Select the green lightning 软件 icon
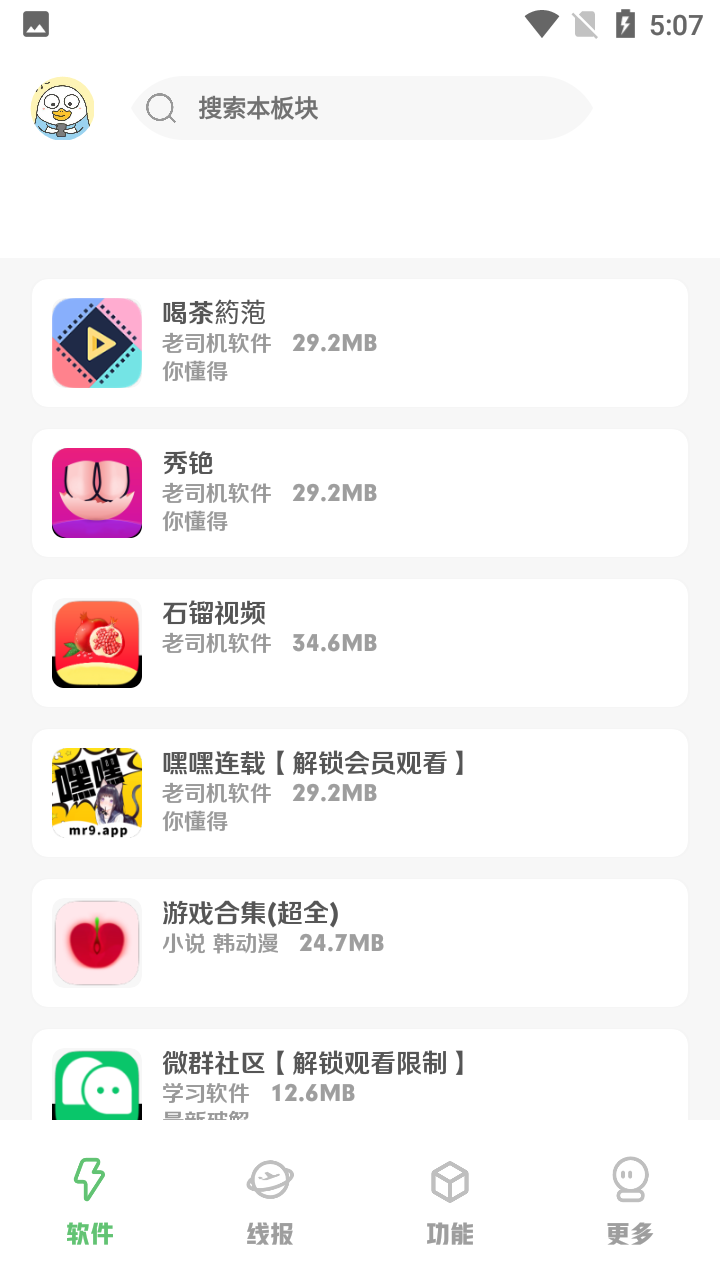The width and height of the screenshot is (720, 1280). [x=89, y=1180]
